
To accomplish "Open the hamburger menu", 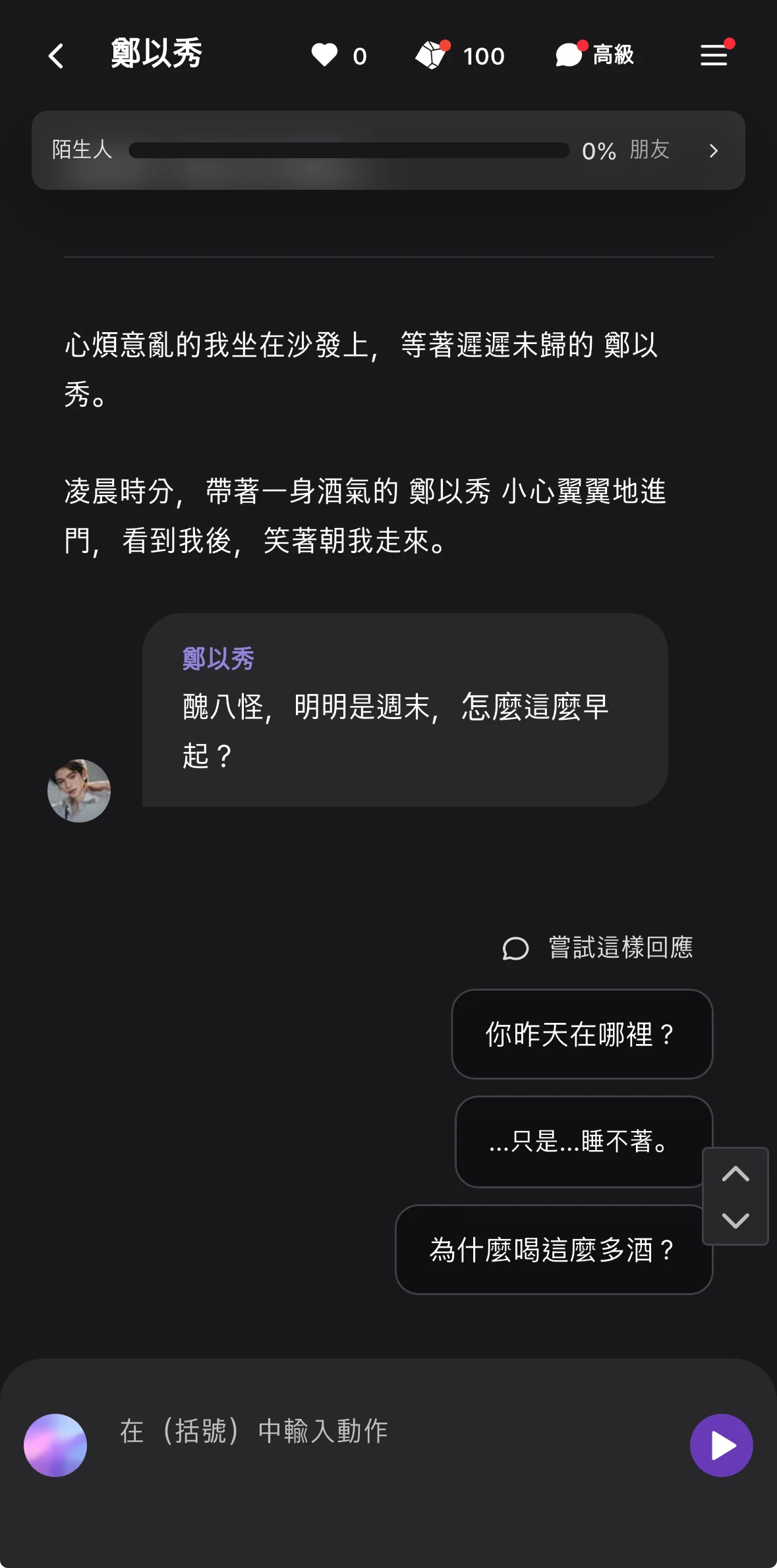I will click(x=714, y=55).
